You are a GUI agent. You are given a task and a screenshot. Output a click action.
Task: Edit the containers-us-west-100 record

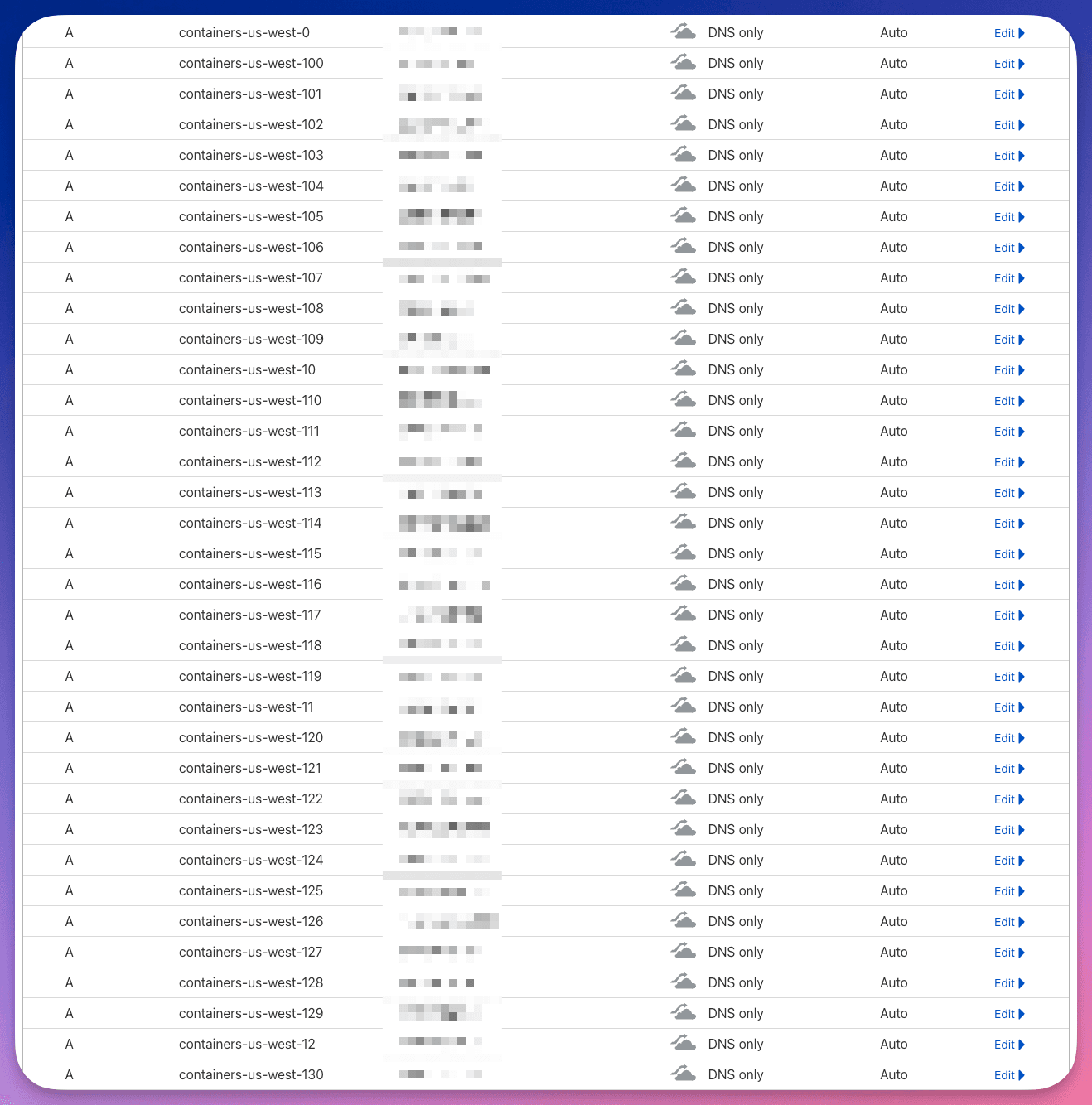(x=1008, y=64)
